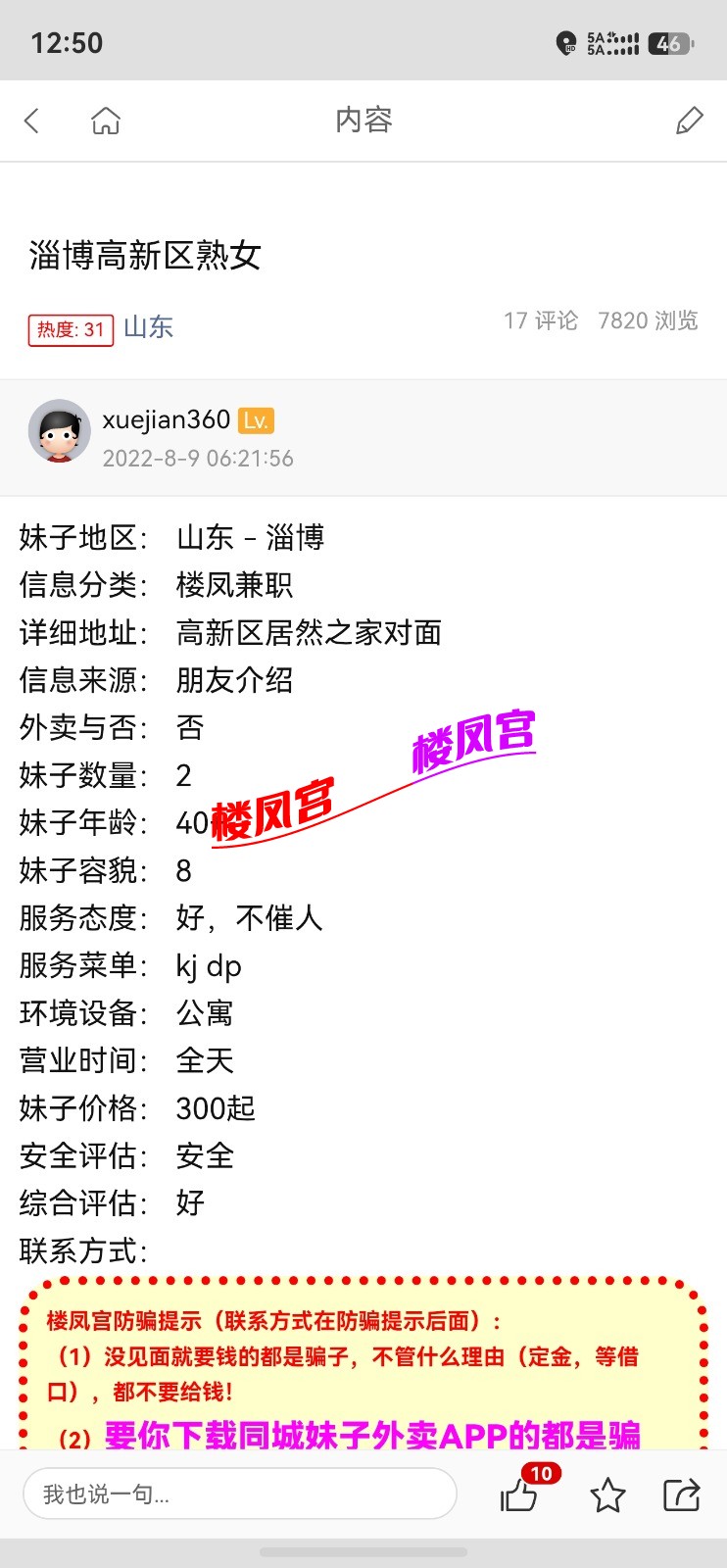
Task: Open the anti-scam notice box
Action: point(363,1362)
